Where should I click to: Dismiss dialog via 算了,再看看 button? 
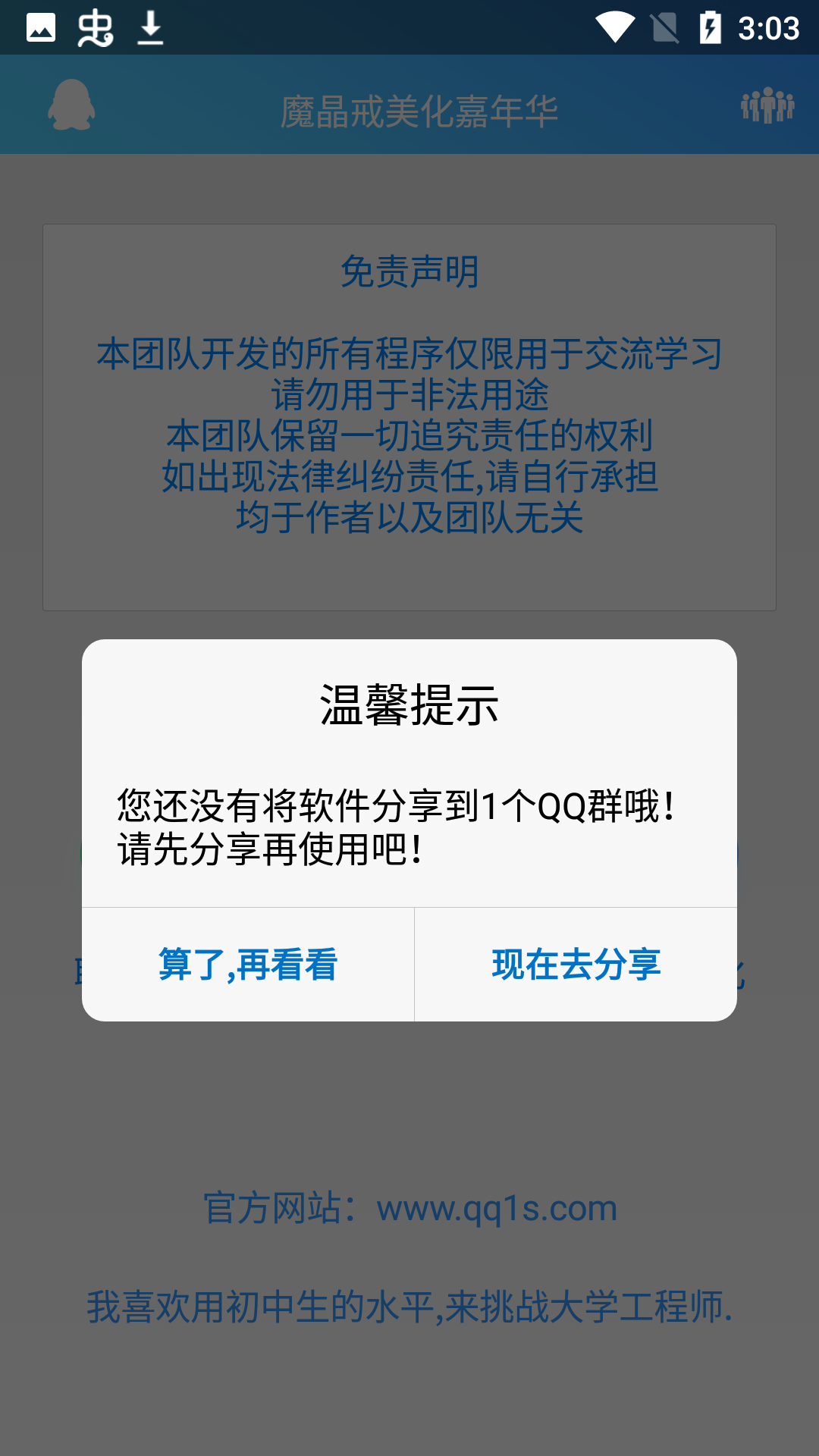coord(248,964)
